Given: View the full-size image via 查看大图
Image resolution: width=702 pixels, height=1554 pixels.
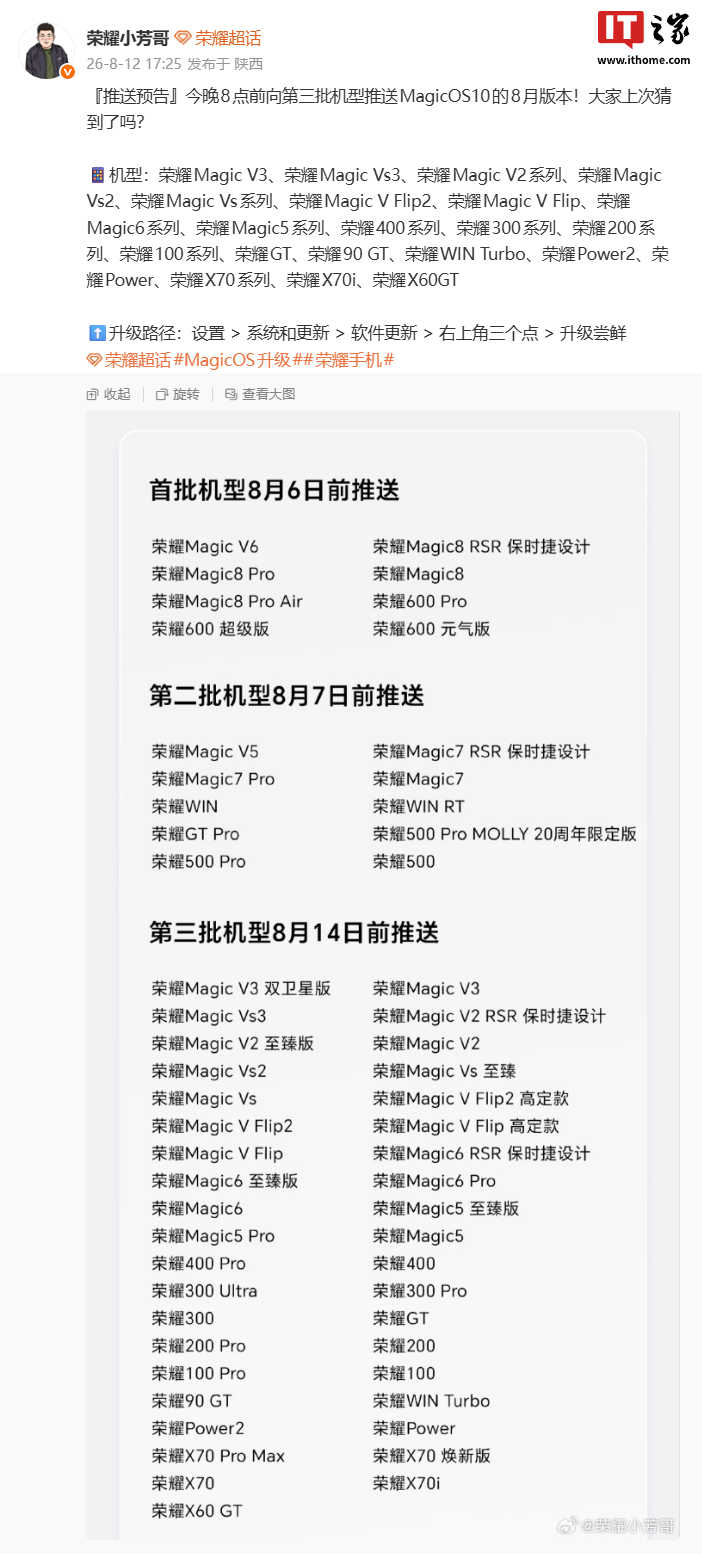Looking at the screenshot, I should (260, 394).
